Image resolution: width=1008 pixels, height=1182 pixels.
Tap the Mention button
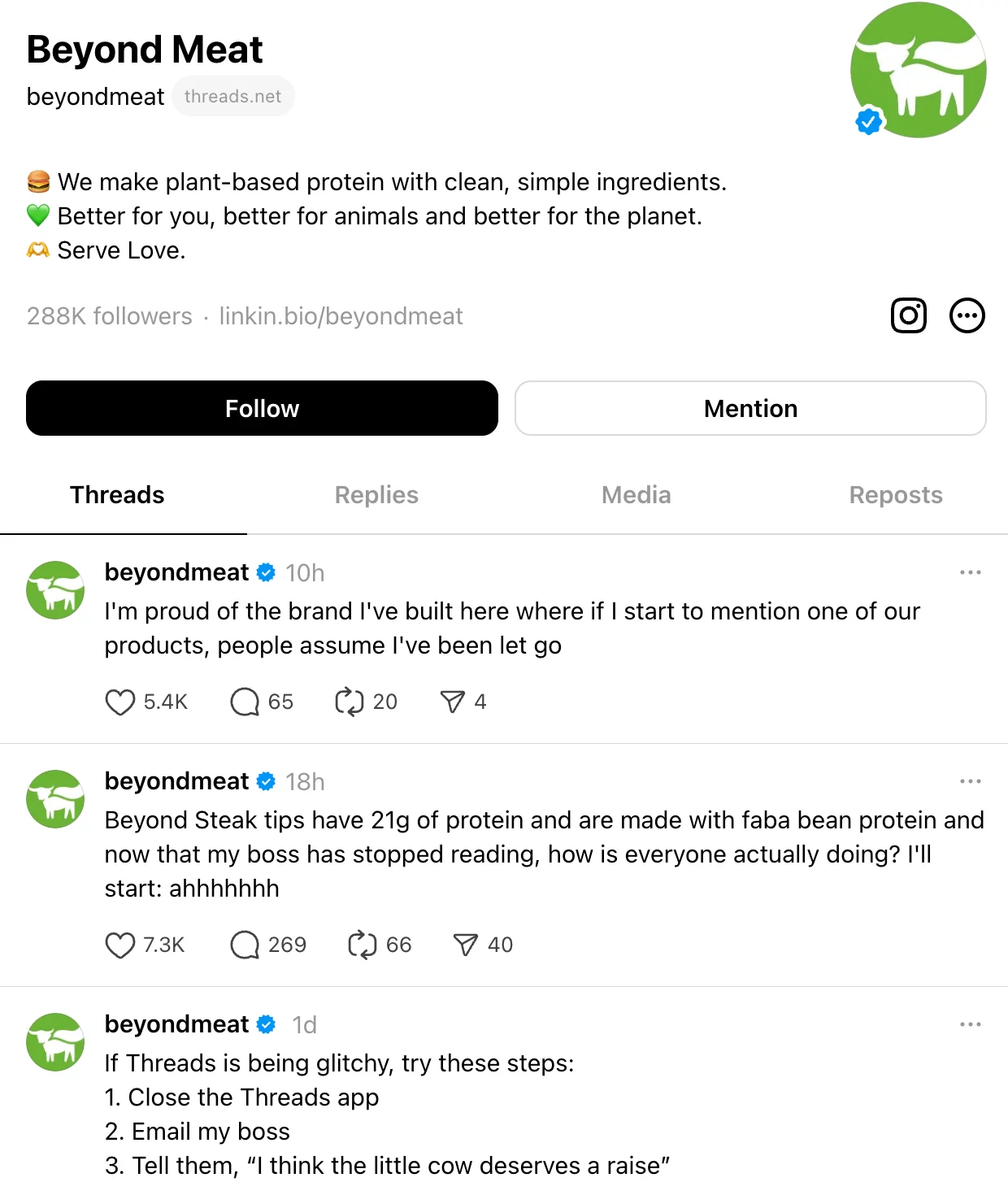749,408
